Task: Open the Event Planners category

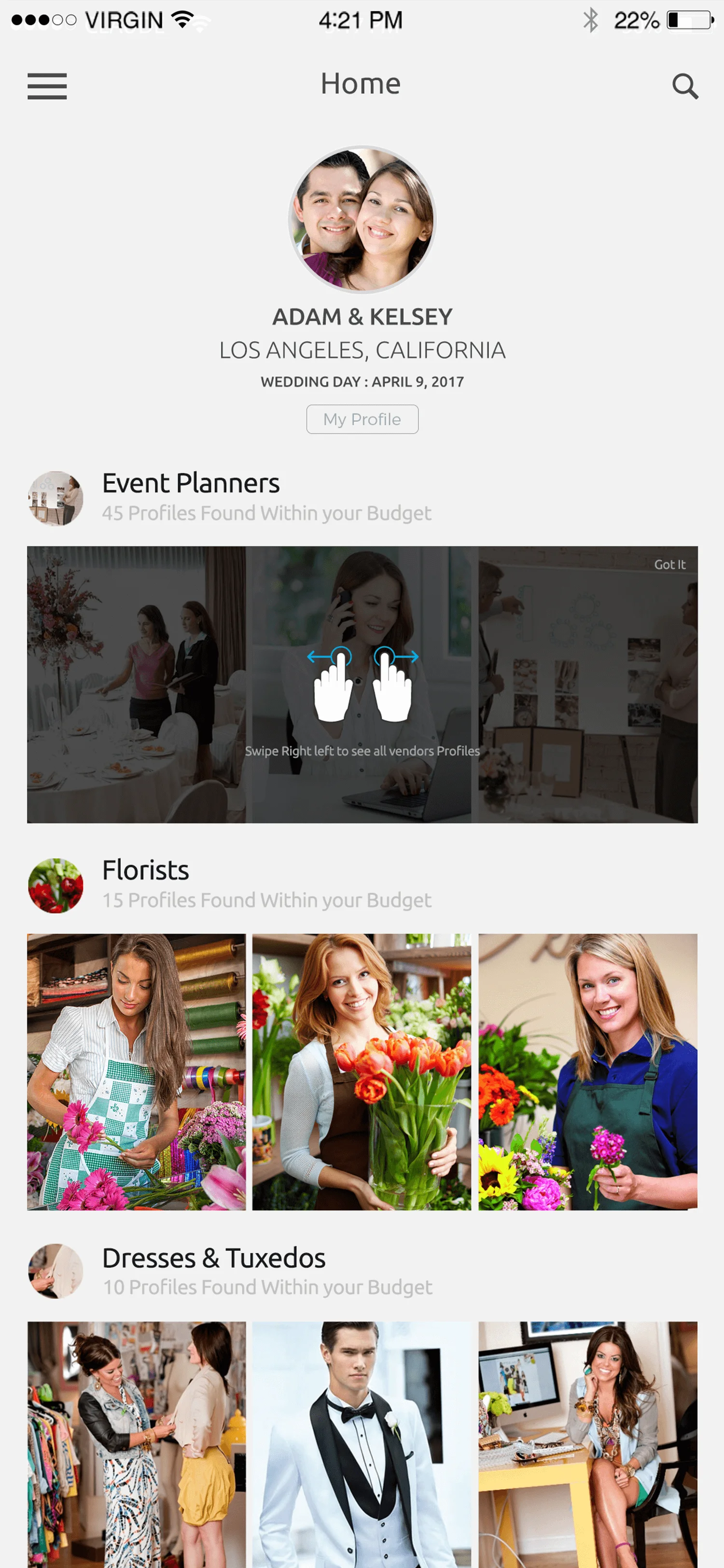Action: click(x=191, y=483)
